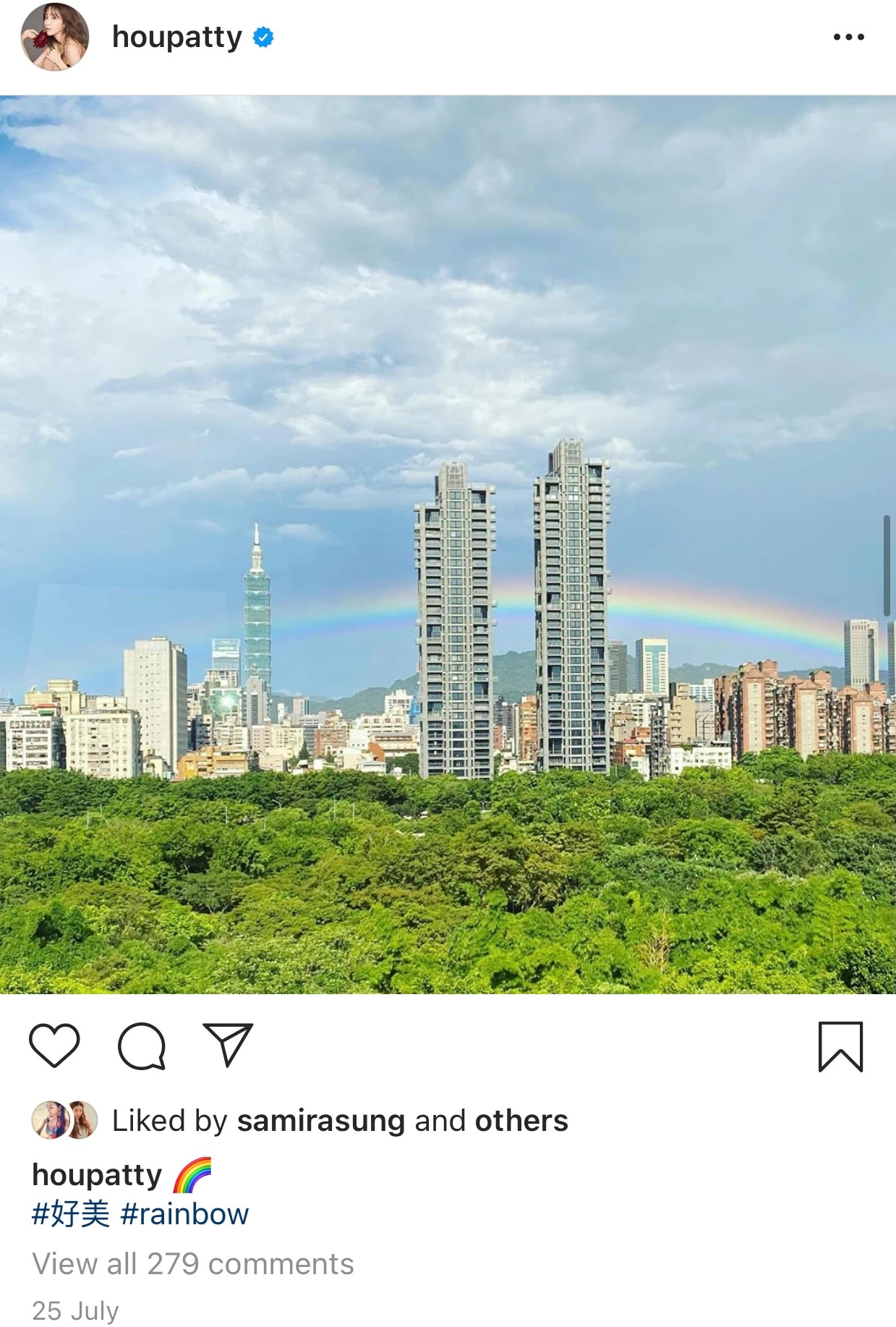The width and height of the screenshot is (896, 1327).
Task: Open the three-dot overflow menu
Action: click(x=848, y=37)
